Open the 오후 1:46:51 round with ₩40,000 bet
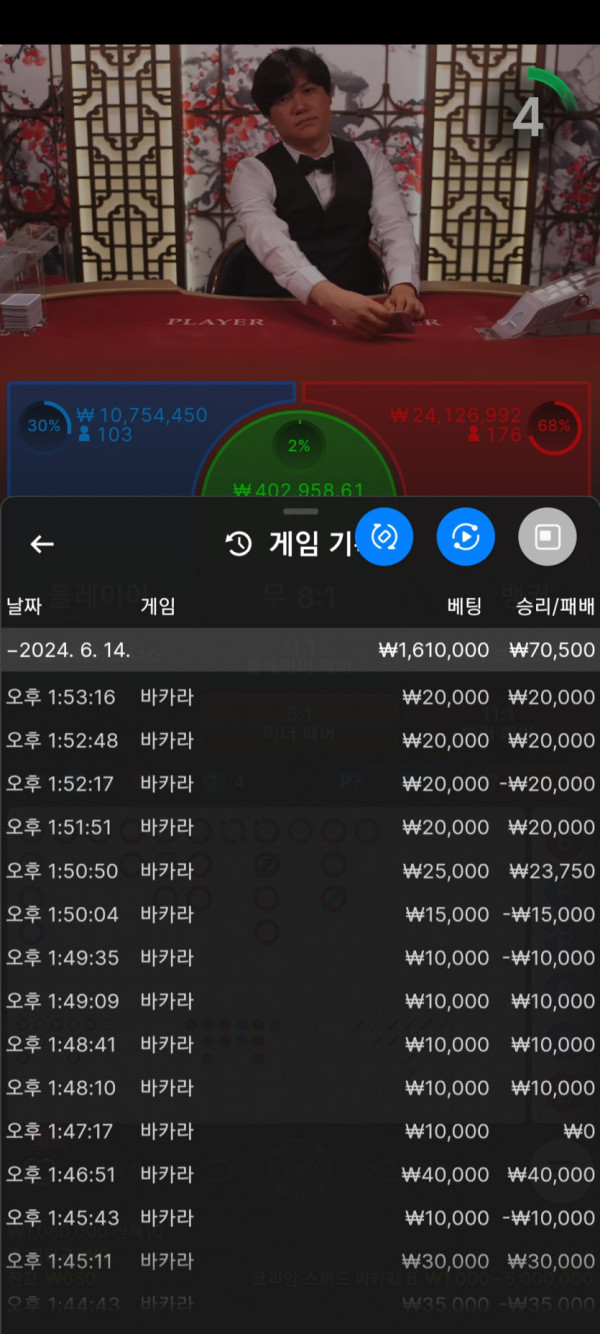The width and height of the screenshot is (600, 1334). tap(300, 1175)
